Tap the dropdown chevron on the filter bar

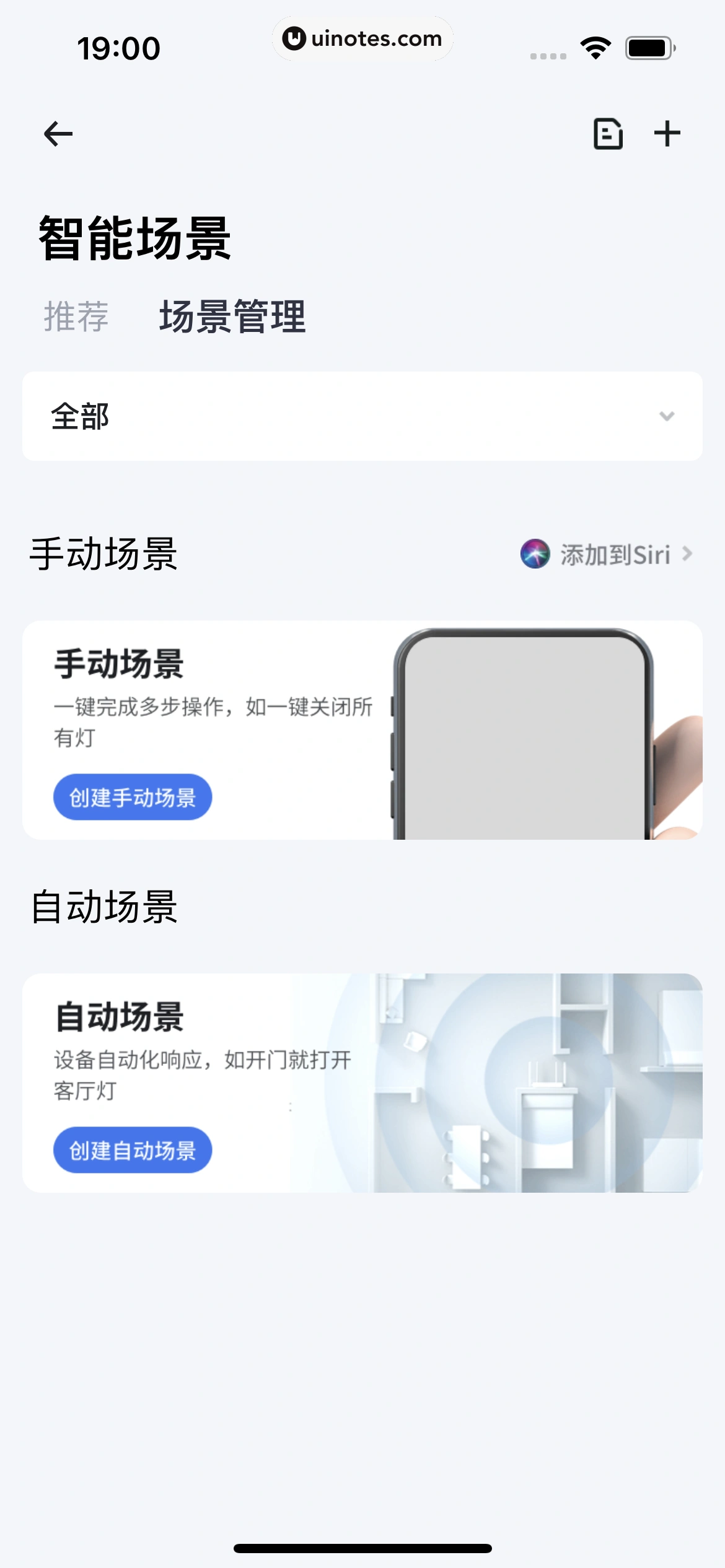[x=666, y=416]
